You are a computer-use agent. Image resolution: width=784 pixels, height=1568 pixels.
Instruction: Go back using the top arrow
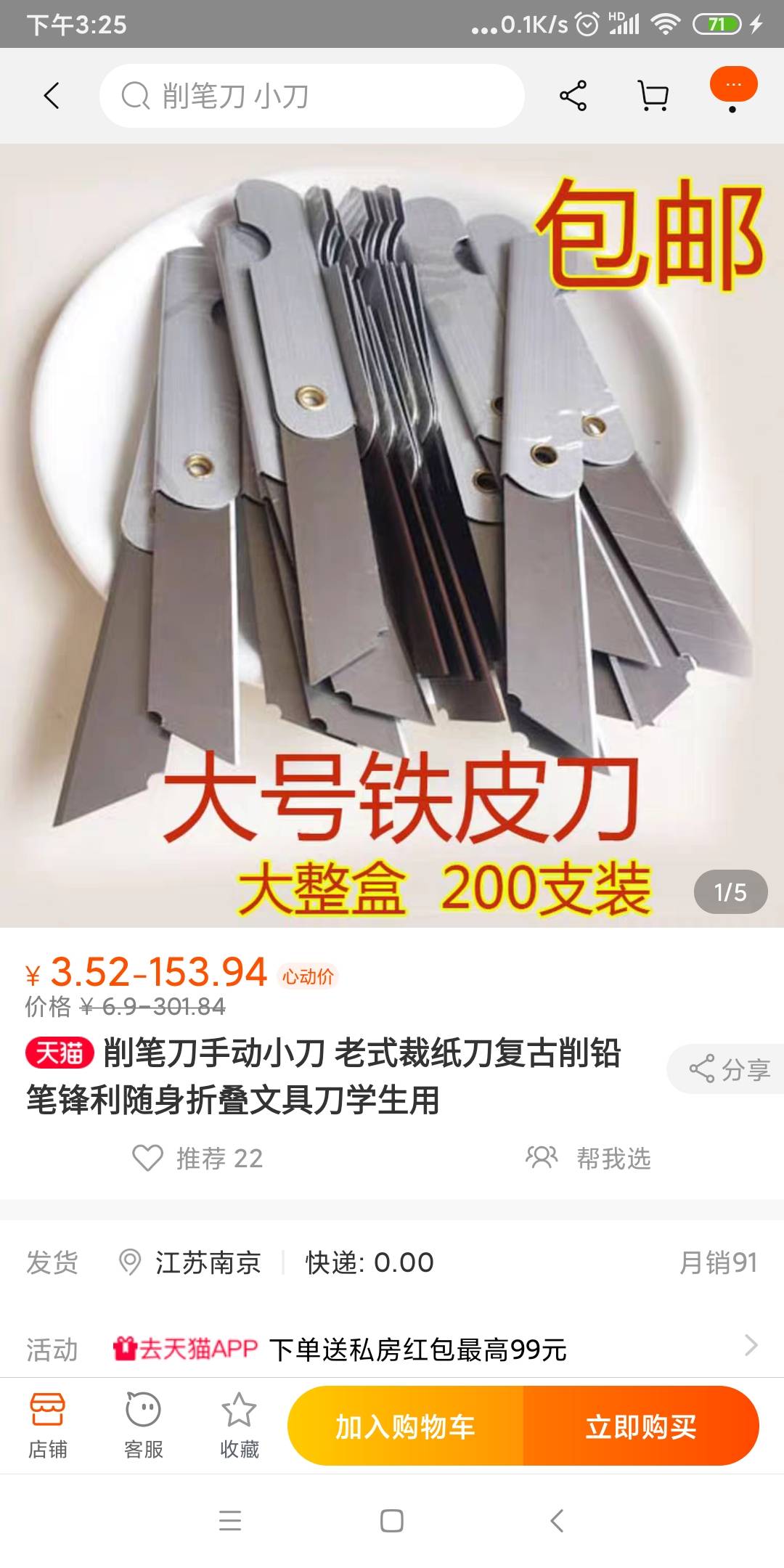tap(52, 96)
